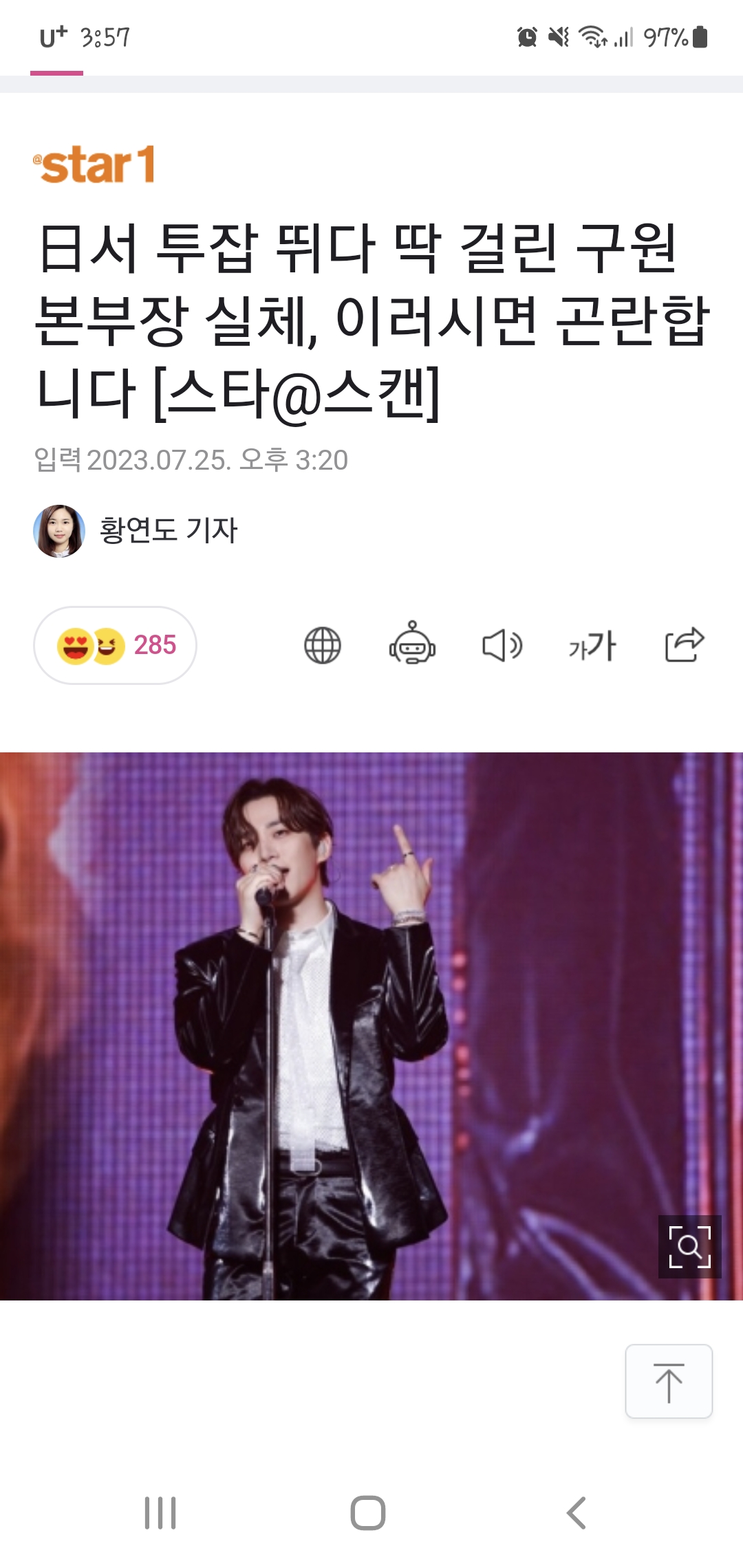Viewport: 743px width, 1568px height.
Task: Enlarge the concert photo with the magnifier icon
Action: (689, 1246)
